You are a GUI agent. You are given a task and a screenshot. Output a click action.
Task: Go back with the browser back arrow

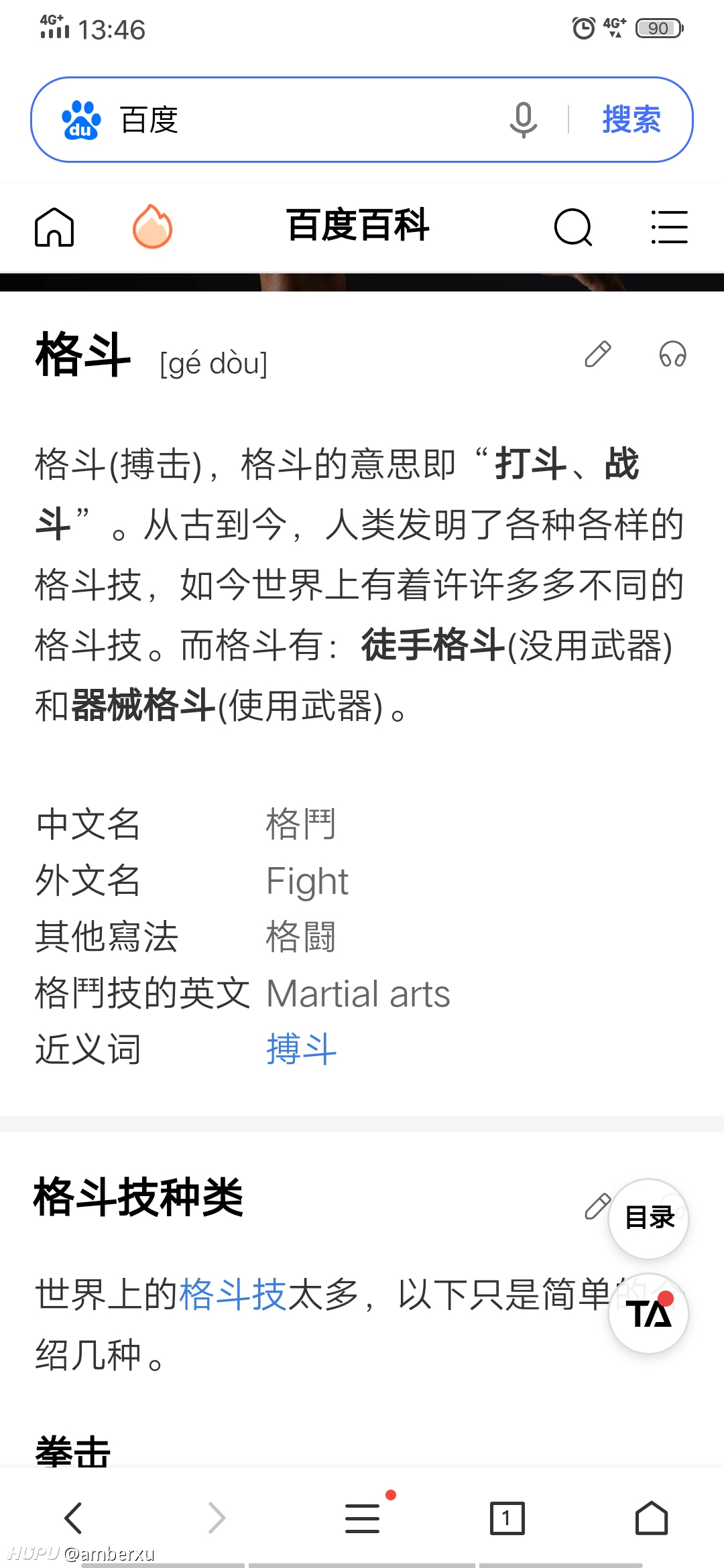(73, 1518)
